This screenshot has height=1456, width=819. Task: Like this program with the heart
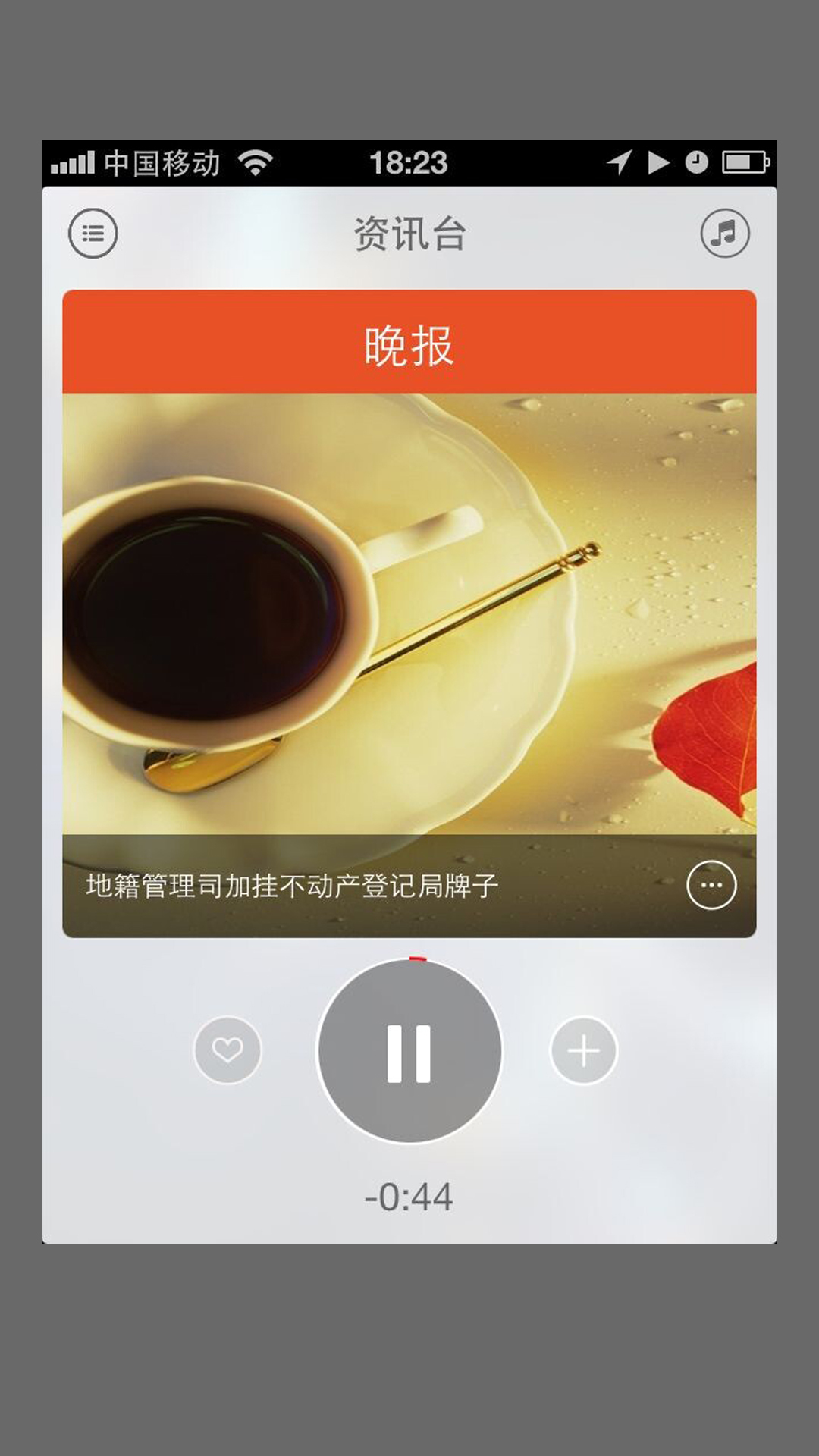click(227, 1050)
